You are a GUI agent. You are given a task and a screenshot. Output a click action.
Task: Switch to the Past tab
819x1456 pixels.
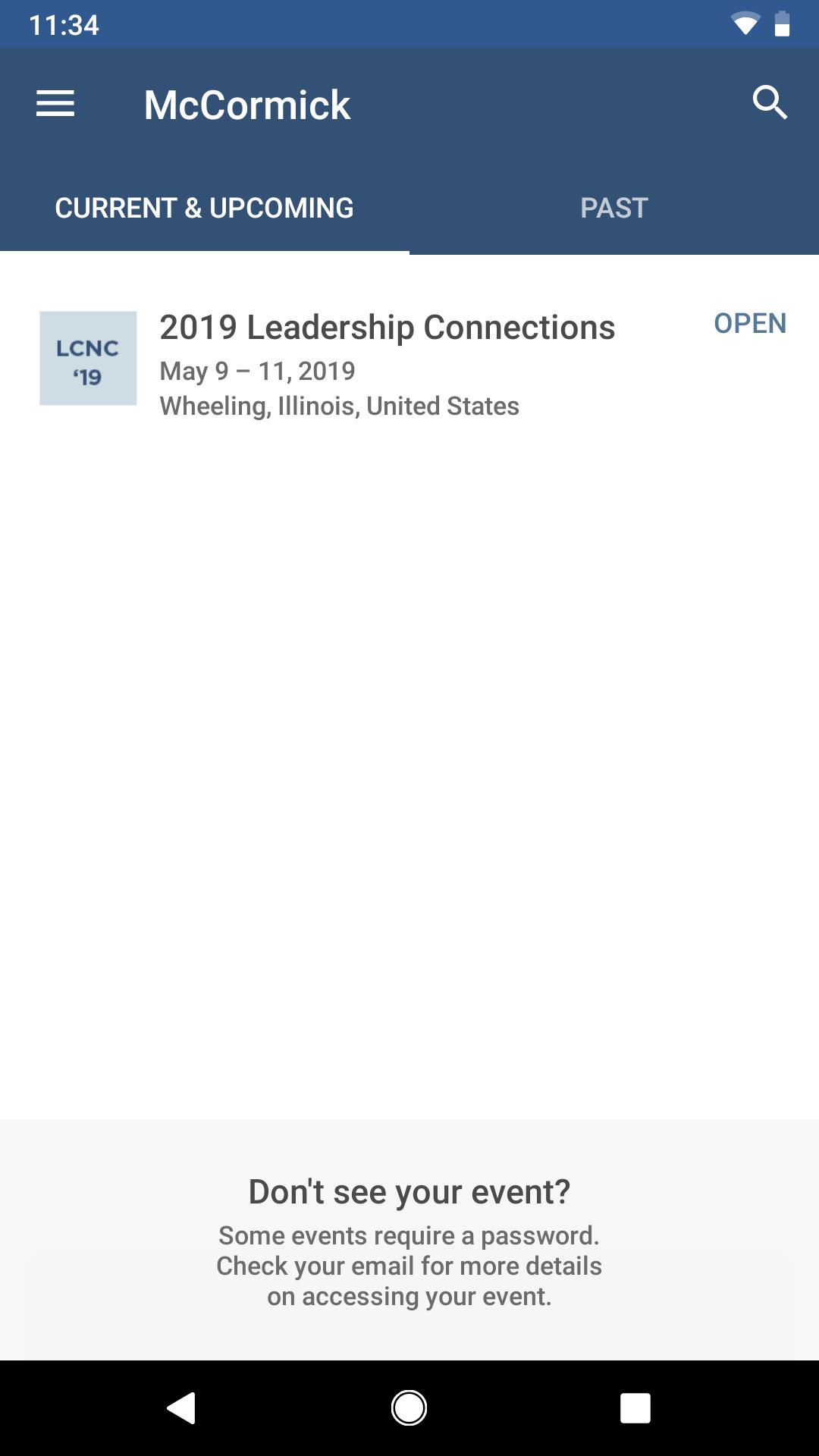point(613,208)
